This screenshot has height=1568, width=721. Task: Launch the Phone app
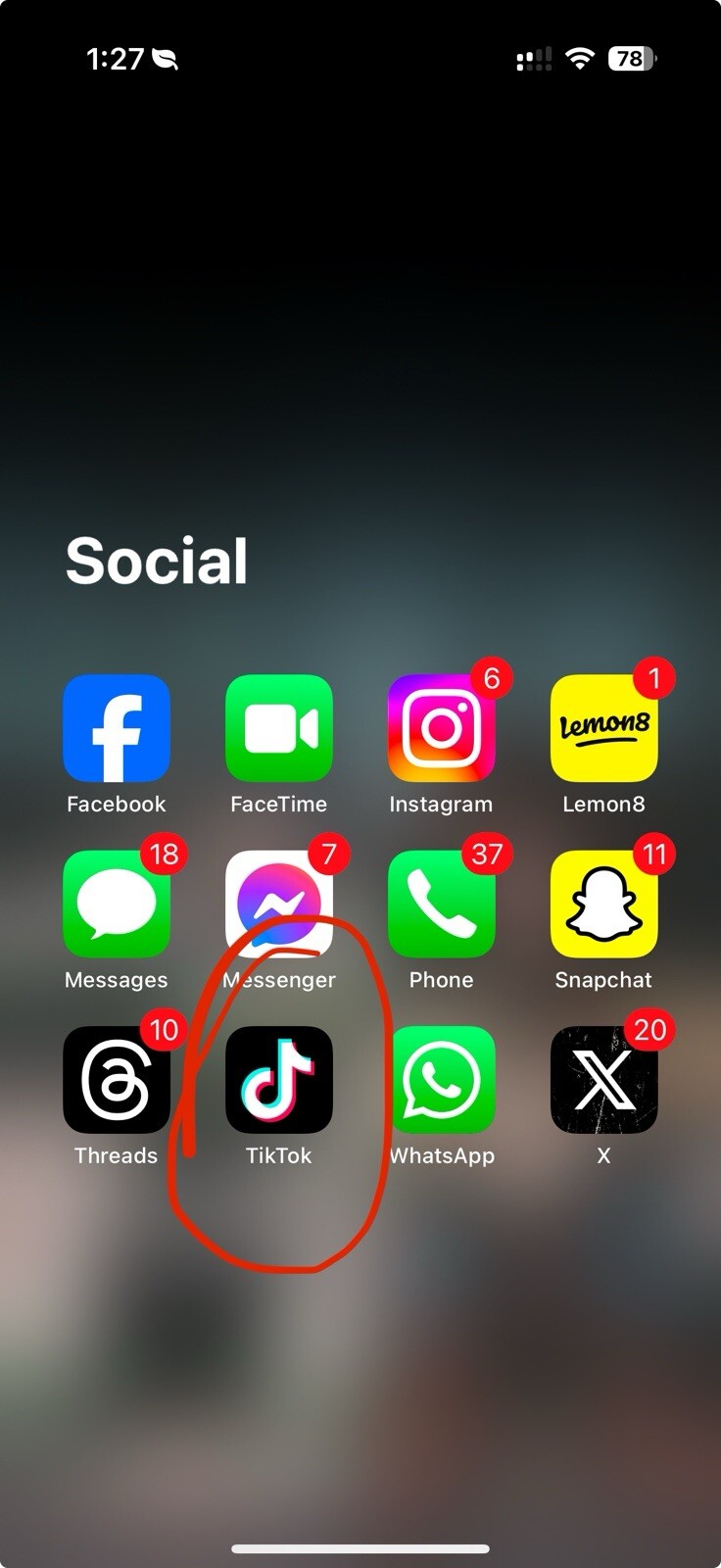click(442, 904)
